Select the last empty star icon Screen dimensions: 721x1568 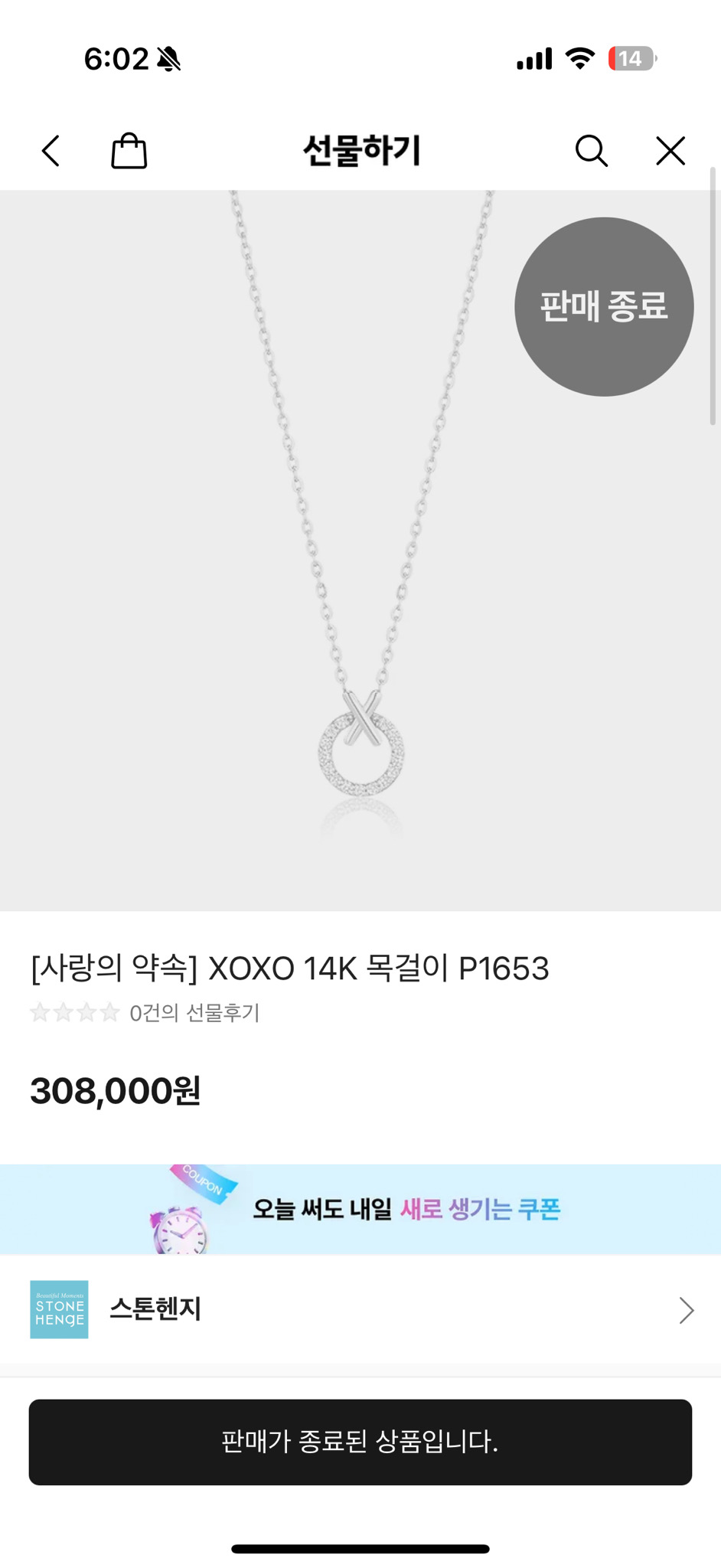coord(109,1012)
